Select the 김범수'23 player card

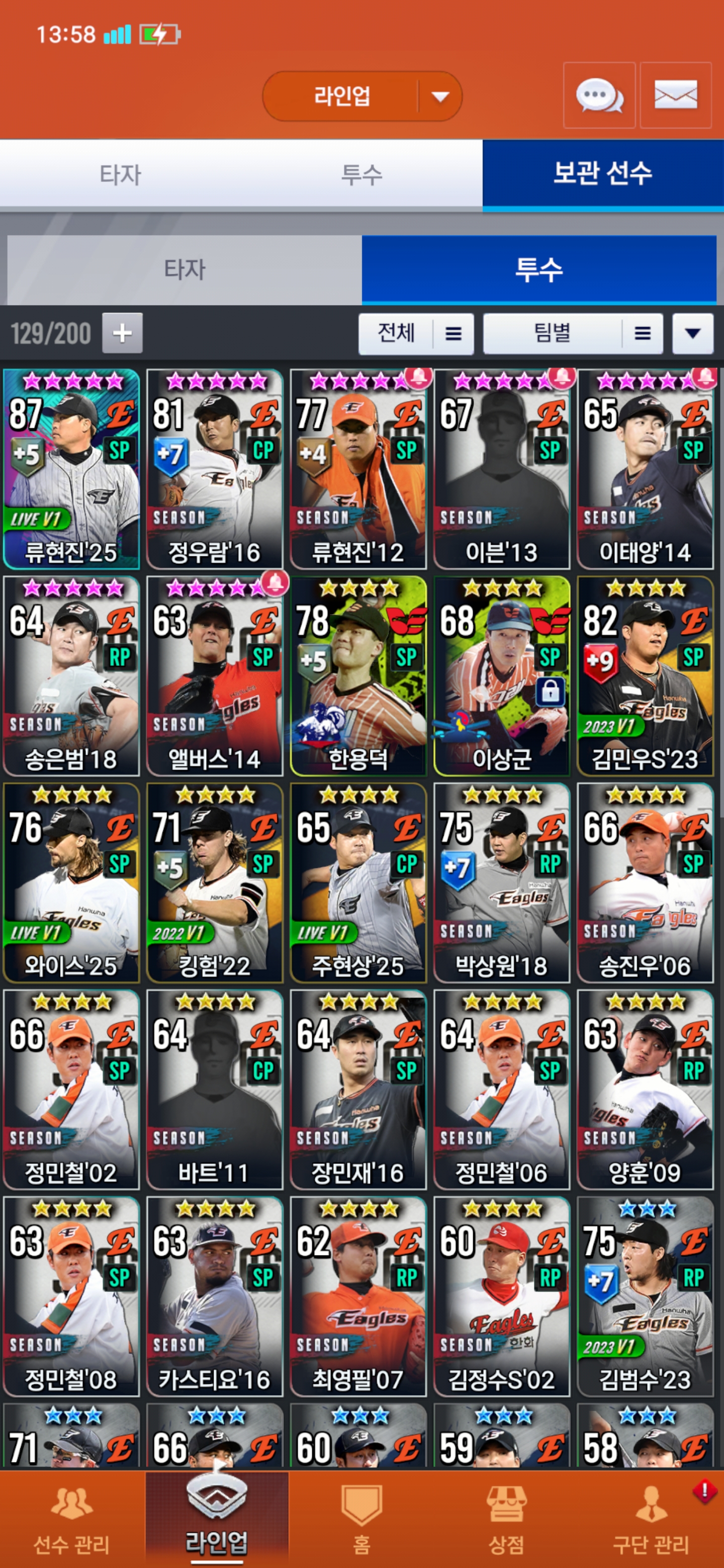[645, 1297]
